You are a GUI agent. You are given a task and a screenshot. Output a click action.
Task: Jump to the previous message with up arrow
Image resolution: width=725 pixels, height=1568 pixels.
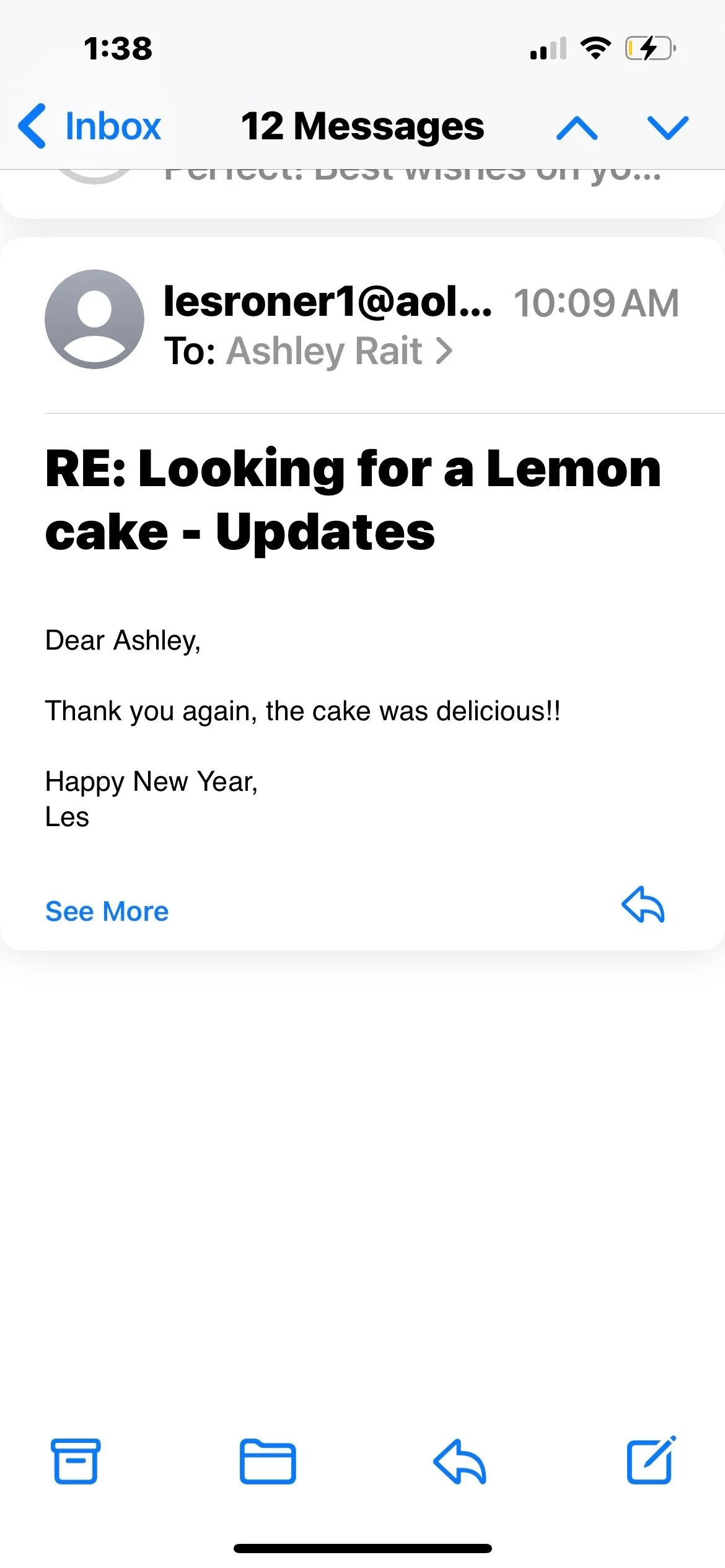577,128
